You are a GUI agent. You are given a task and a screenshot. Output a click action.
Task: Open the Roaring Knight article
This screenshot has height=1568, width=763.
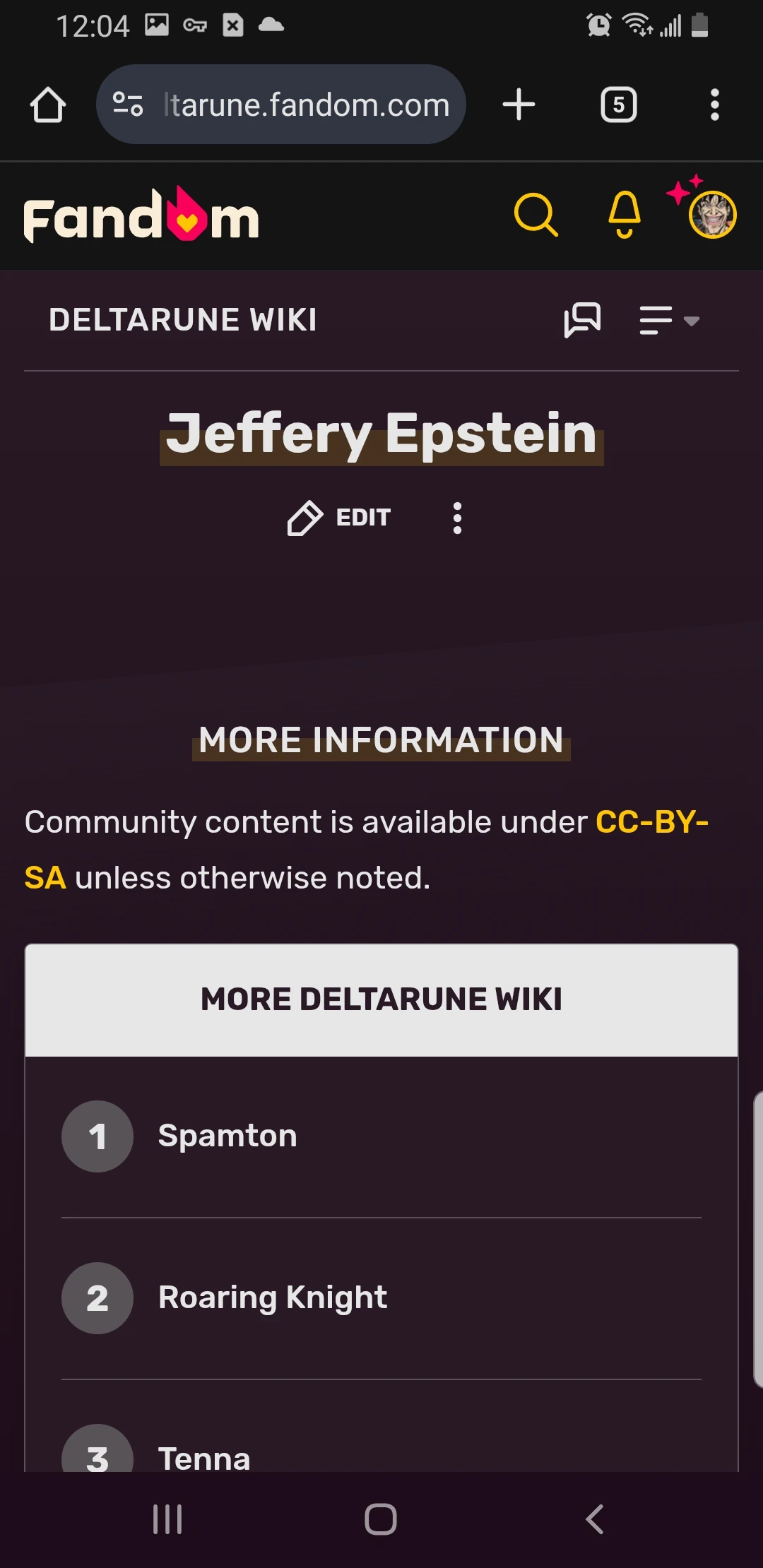[273, 1297]
